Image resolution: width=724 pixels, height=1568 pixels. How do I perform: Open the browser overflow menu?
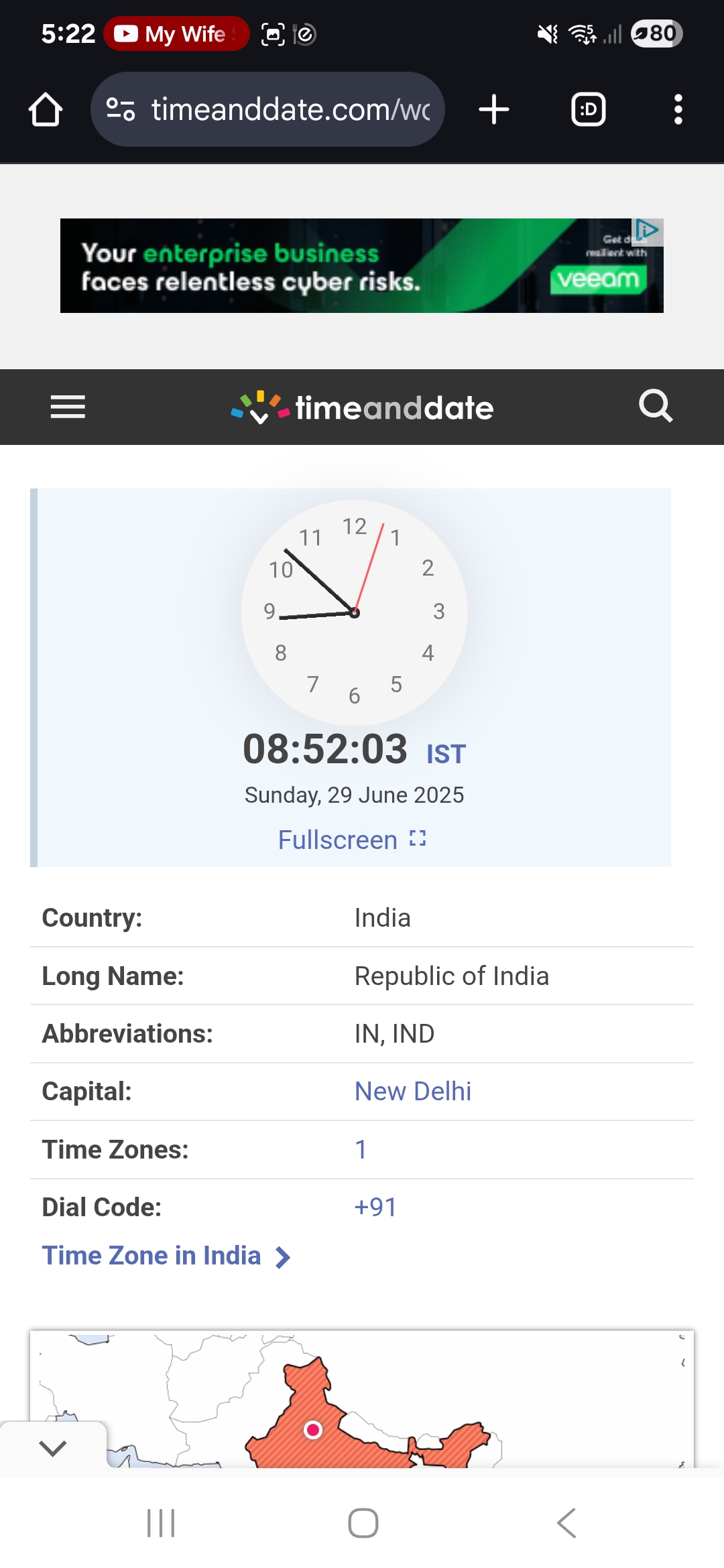(x=678, y=109)
